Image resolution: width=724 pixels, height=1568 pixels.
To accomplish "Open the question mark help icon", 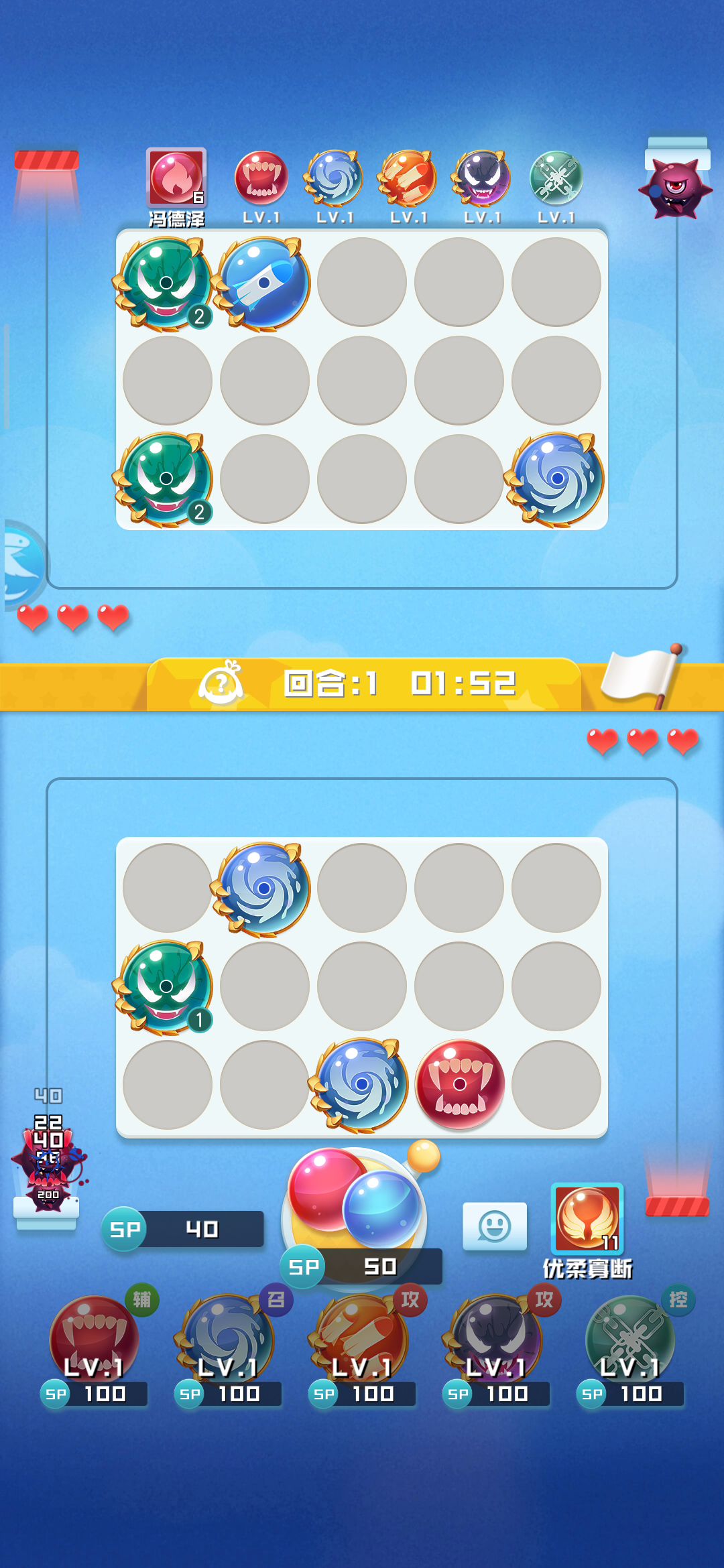I will coord(221,683).
